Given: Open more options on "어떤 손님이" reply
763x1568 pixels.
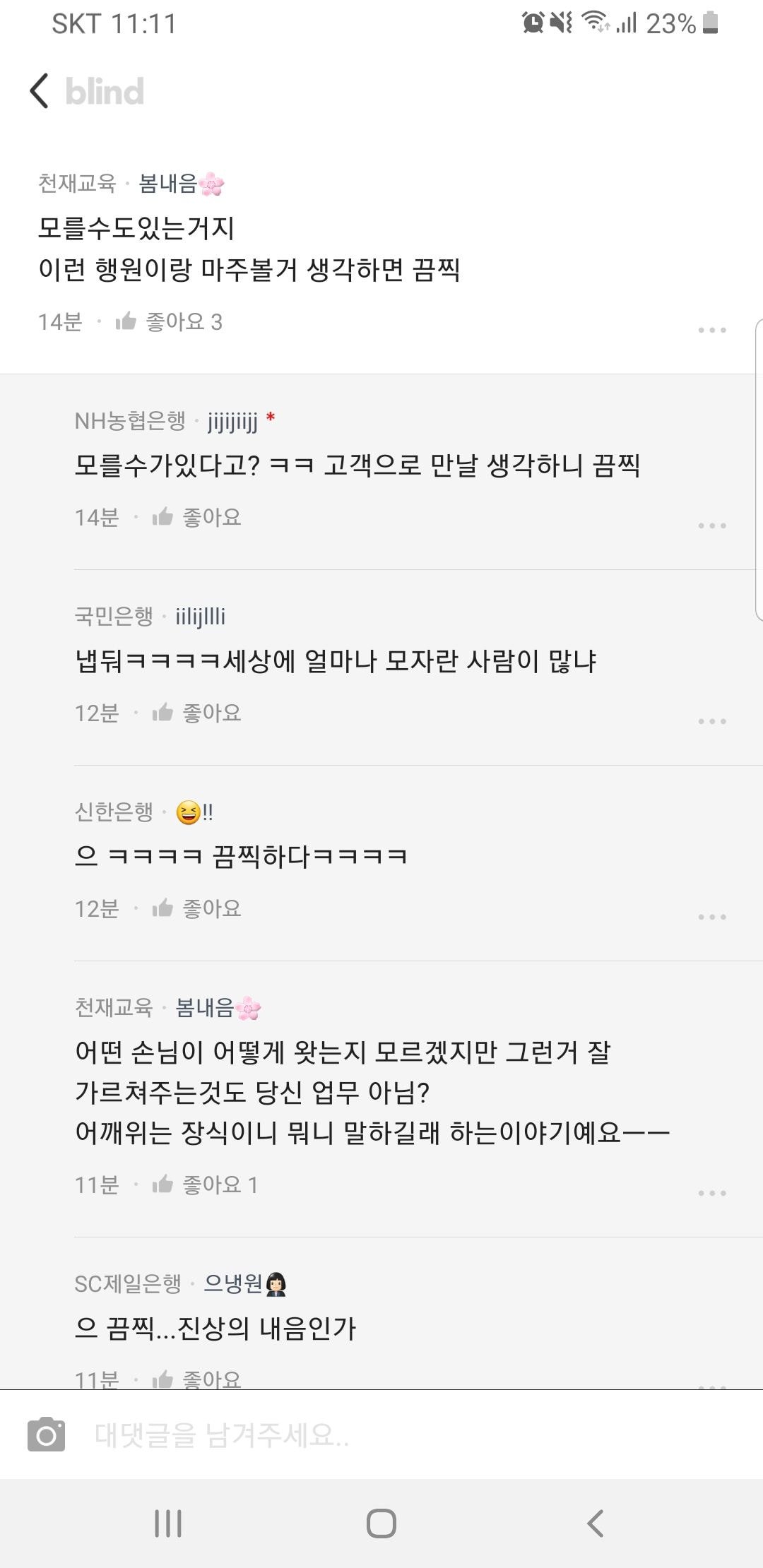Looking at the screenshot, I should (711, 1193).
